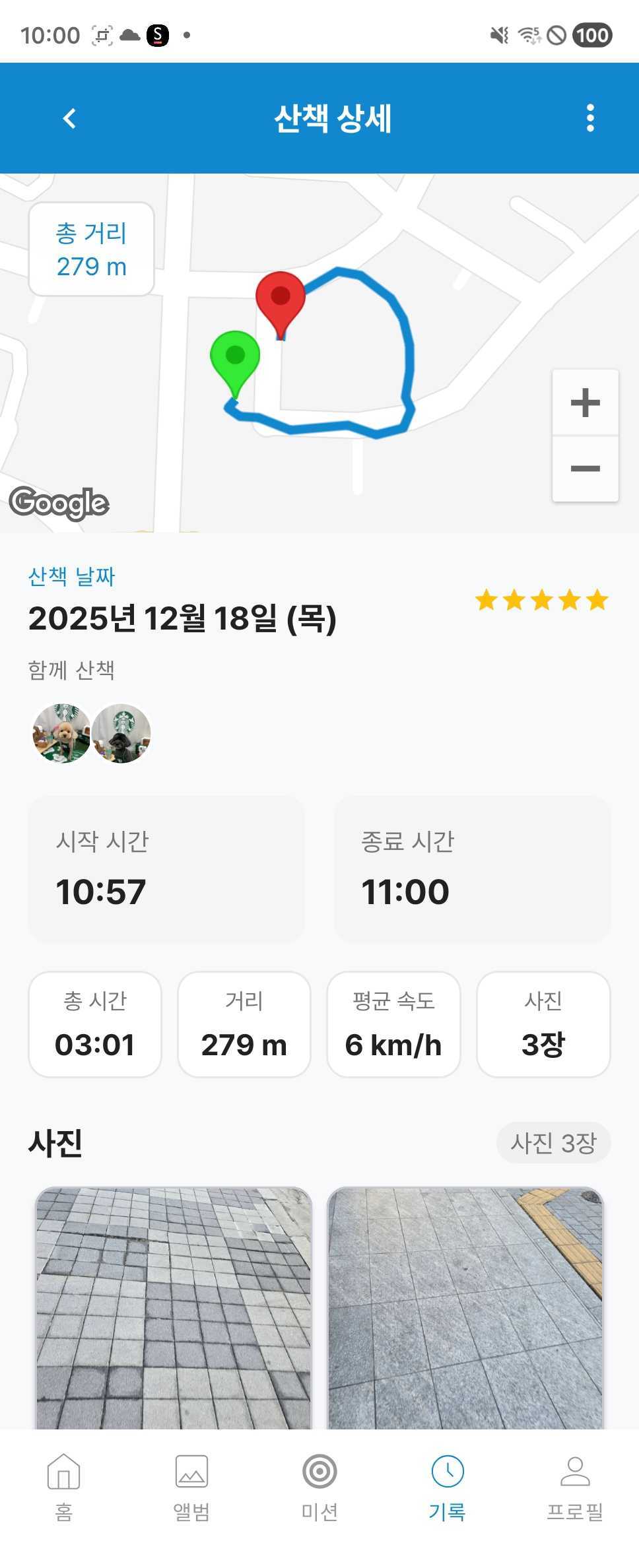
Task: Go back from 산책 상세 screen
Action: tap(69, 119)
